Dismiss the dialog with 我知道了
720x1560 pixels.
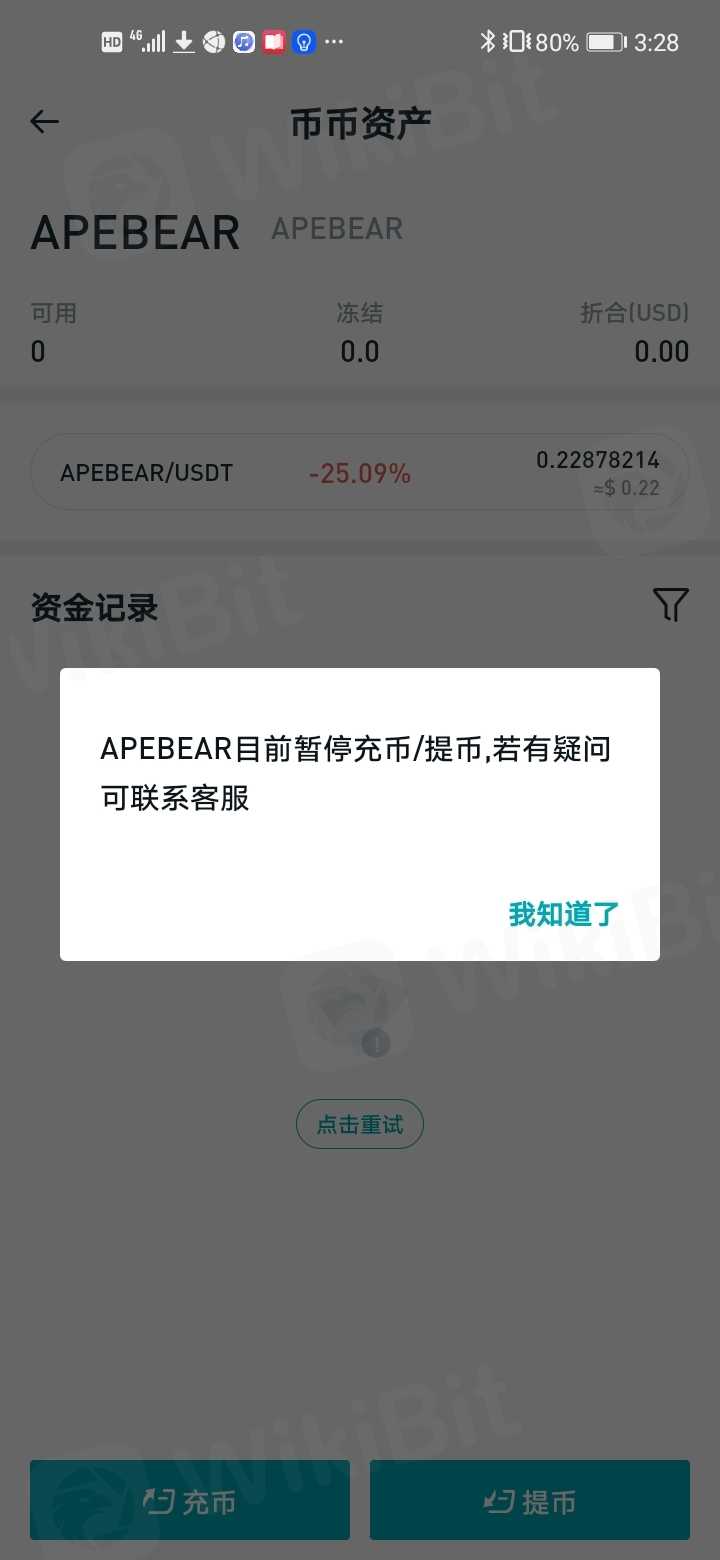point(564,913)
